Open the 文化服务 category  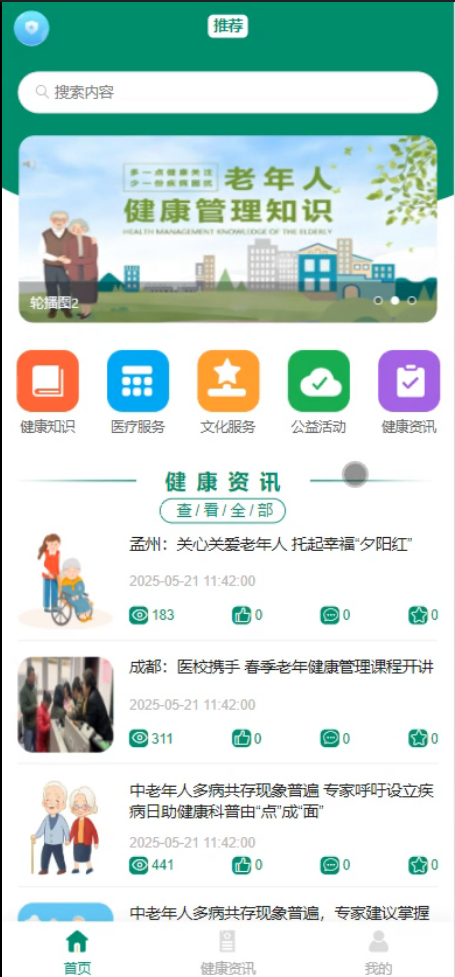pos(228,392)
